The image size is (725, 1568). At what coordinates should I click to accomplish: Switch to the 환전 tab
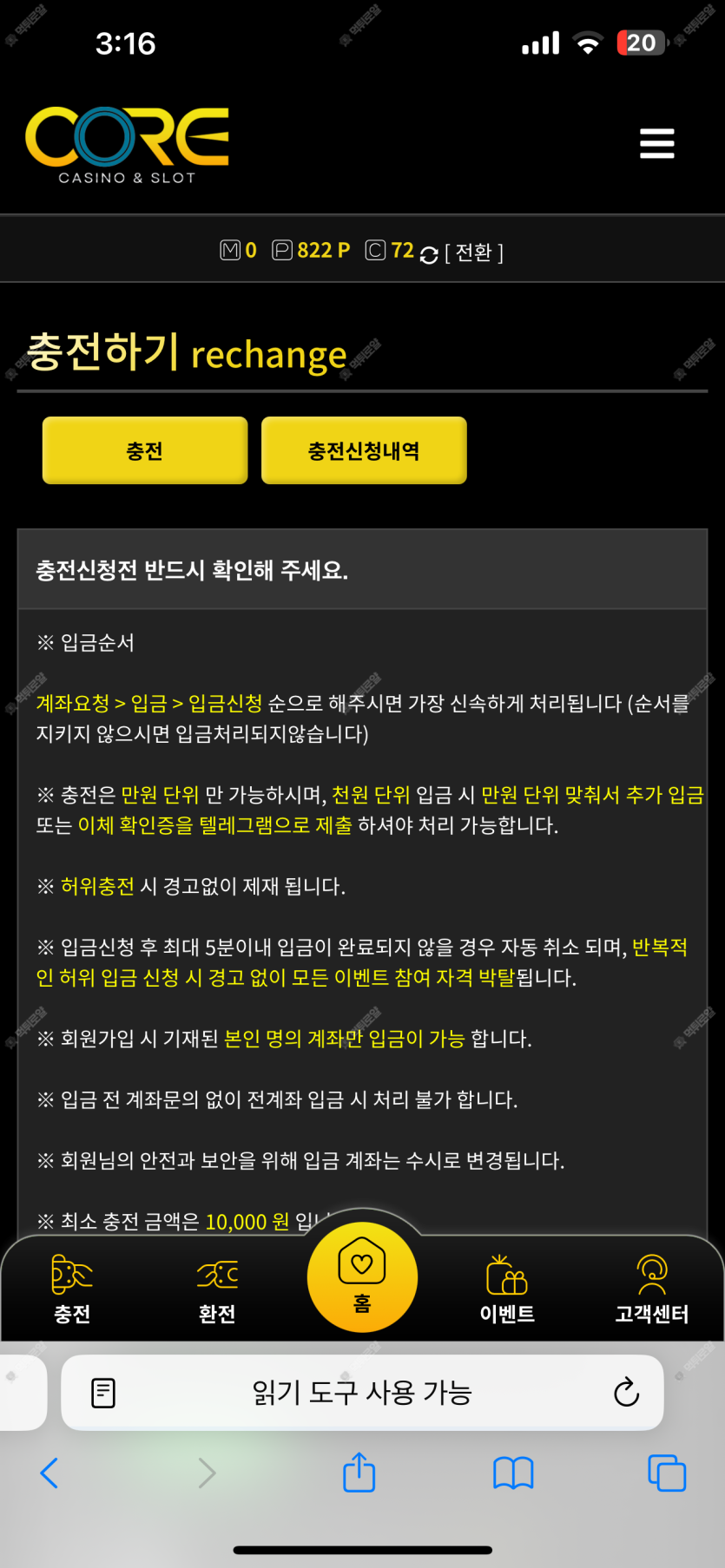[x=217, y=1289]
